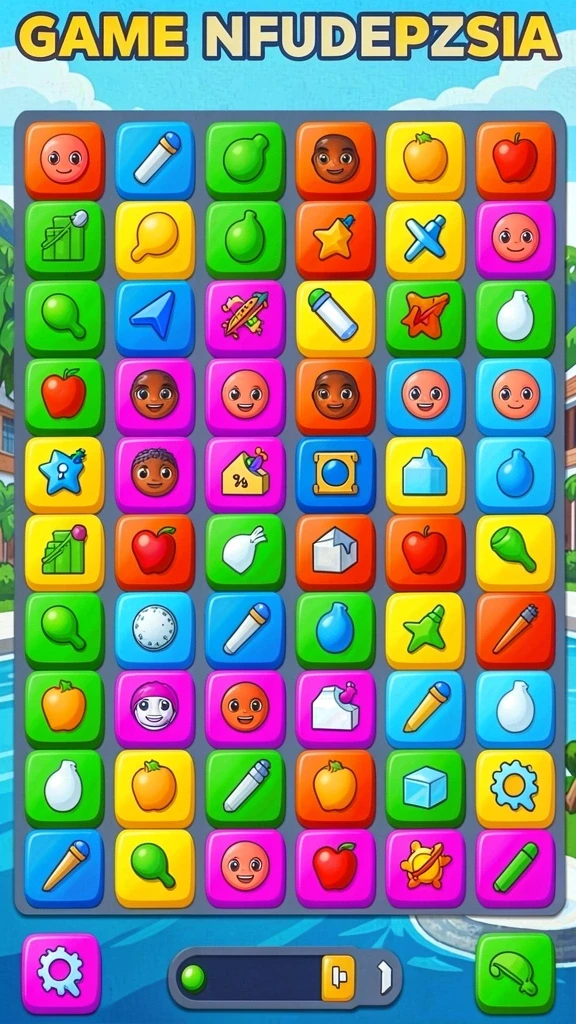The width and height of the screenshot is (576, 1024).
Task: Select the blue tile with framed circle
Action: [x=335, y=475]
